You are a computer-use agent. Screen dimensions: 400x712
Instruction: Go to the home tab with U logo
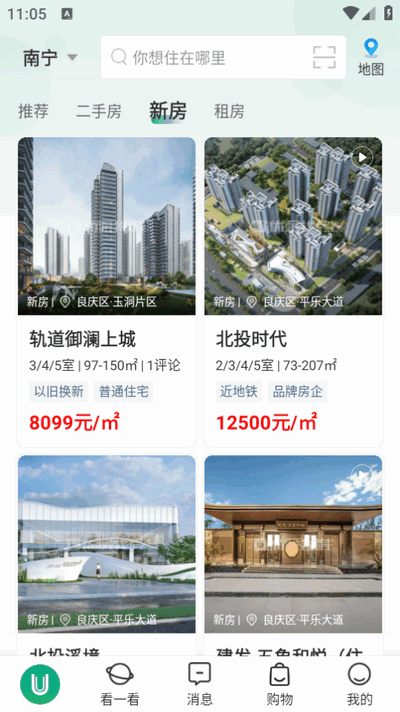40,684
